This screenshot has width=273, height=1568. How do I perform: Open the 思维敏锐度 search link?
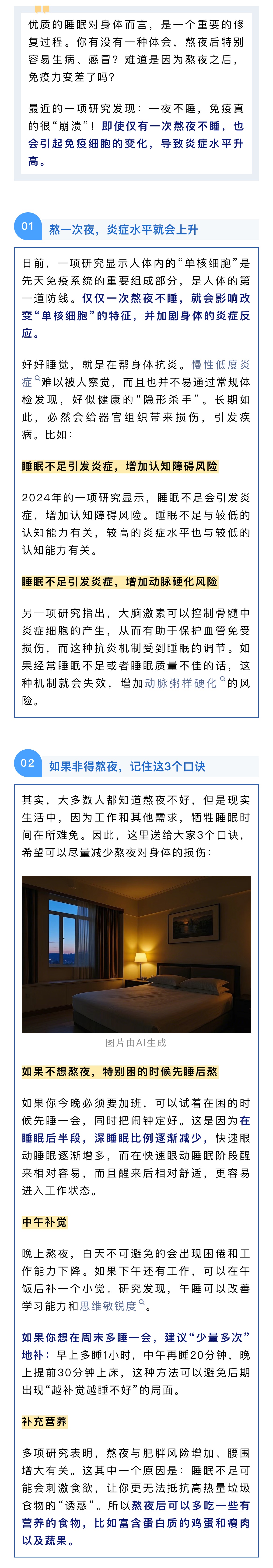coord(112,1306)
